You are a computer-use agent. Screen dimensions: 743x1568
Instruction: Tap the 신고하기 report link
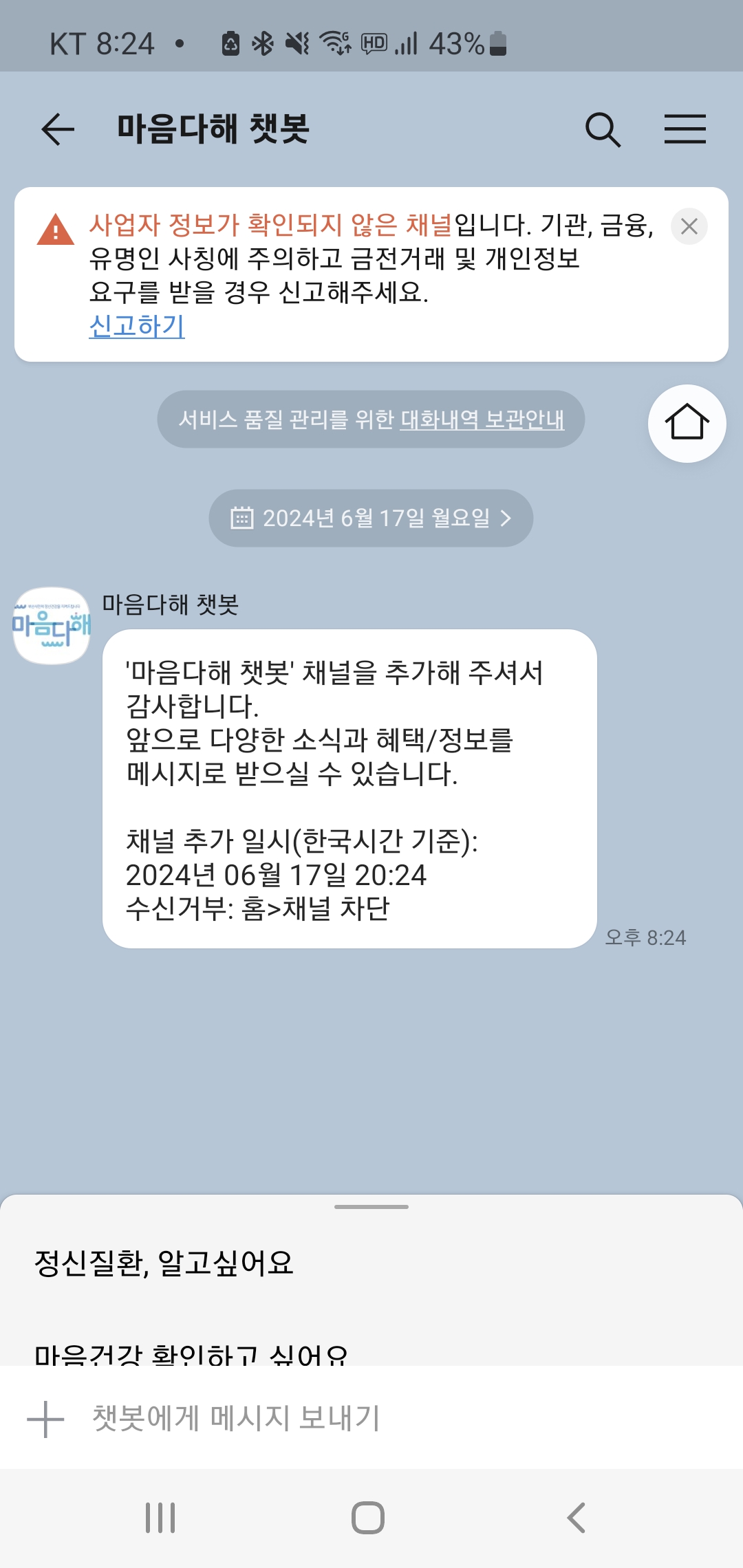coord(137,326)
